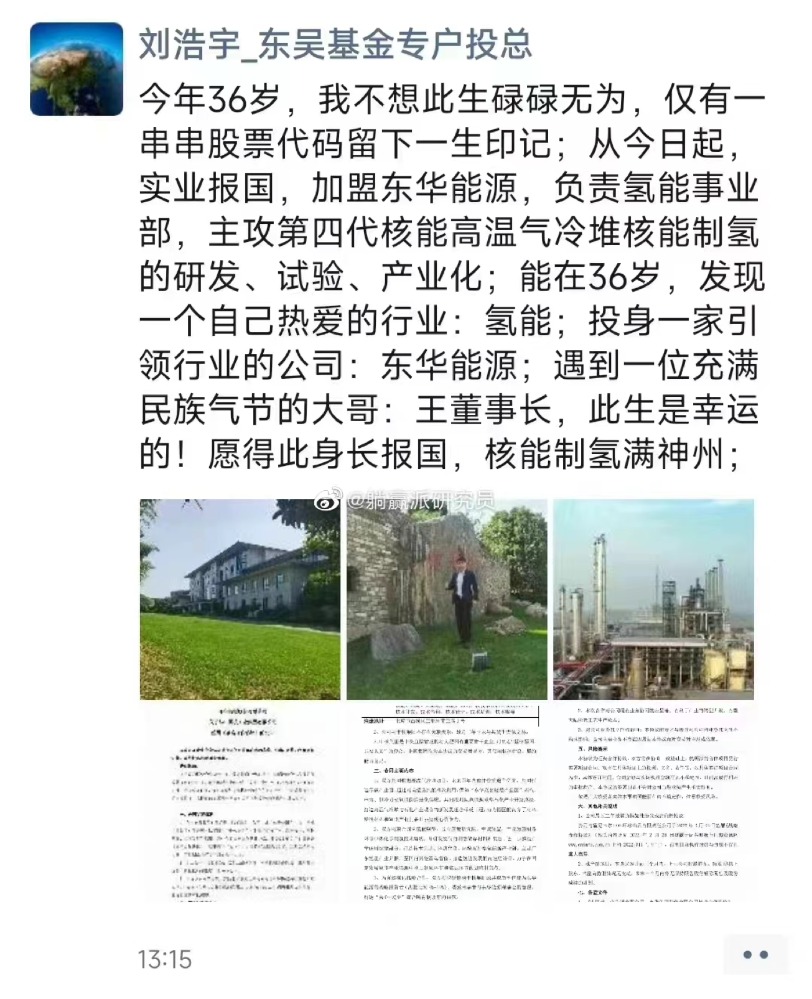Open the poster name 刘浩宇_东吴基金专户投总

click(x=334, y=44)
